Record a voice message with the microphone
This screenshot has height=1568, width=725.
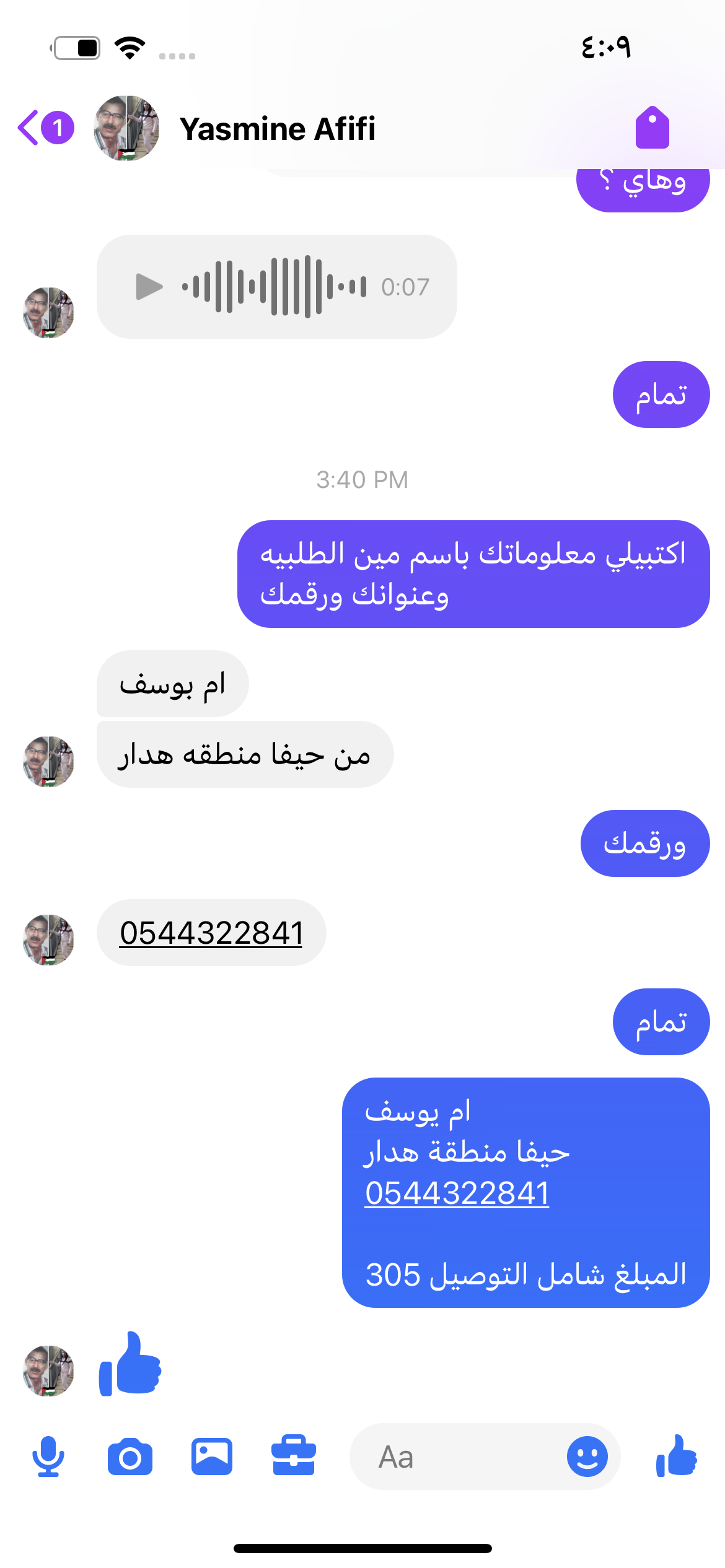click(48, 1457)
